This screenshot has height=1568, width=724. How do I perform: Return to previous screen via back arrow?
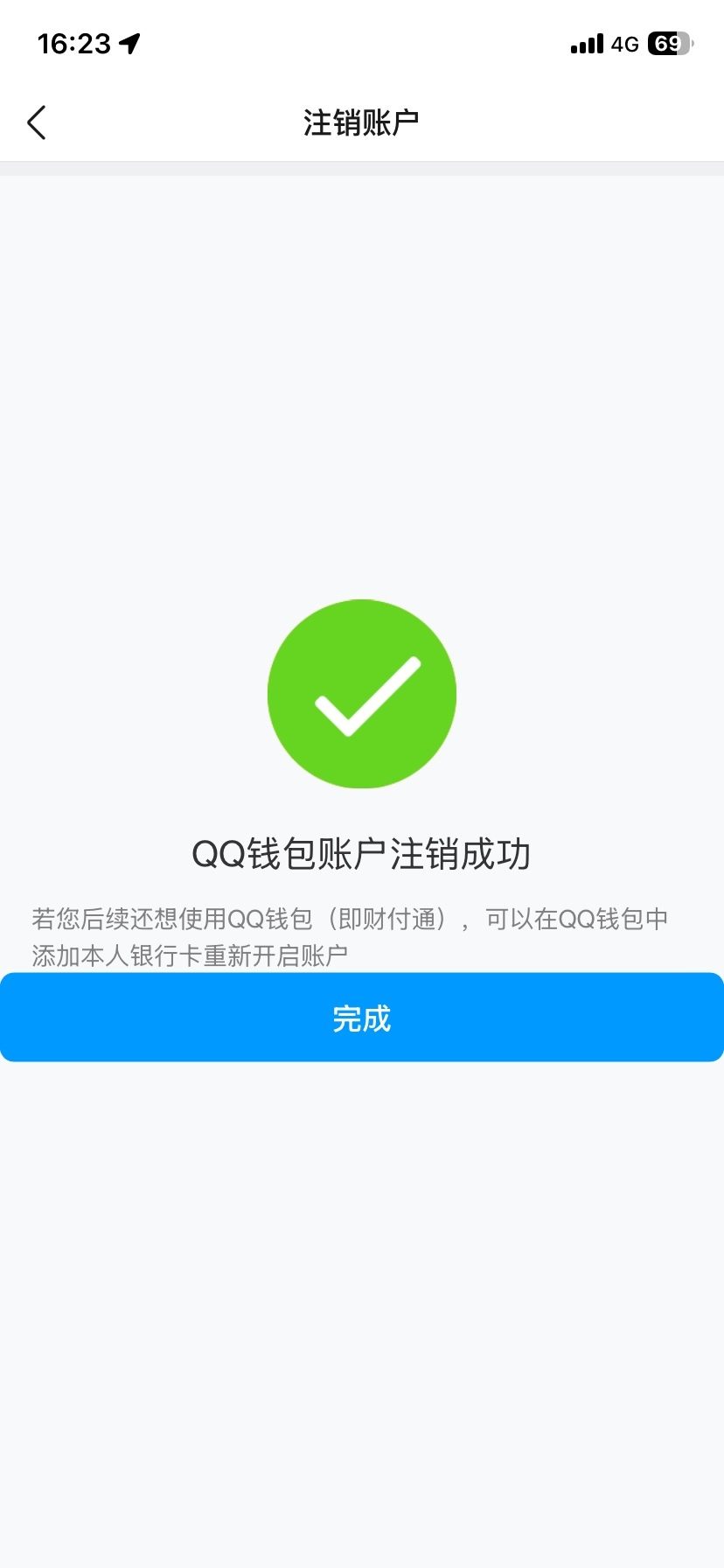click(x=37, y=122)
